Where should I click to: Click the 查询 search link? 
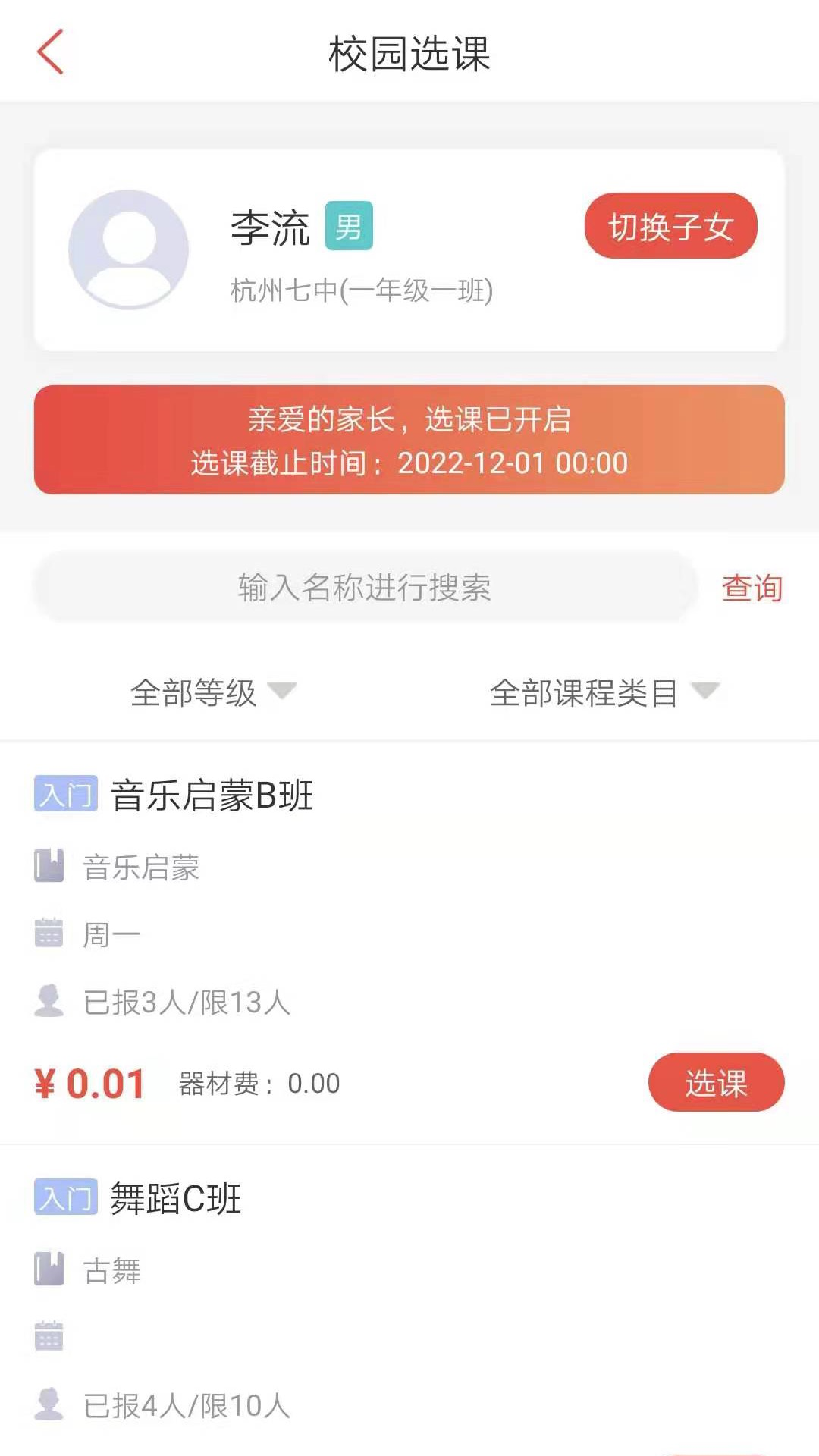pos(752,588)
